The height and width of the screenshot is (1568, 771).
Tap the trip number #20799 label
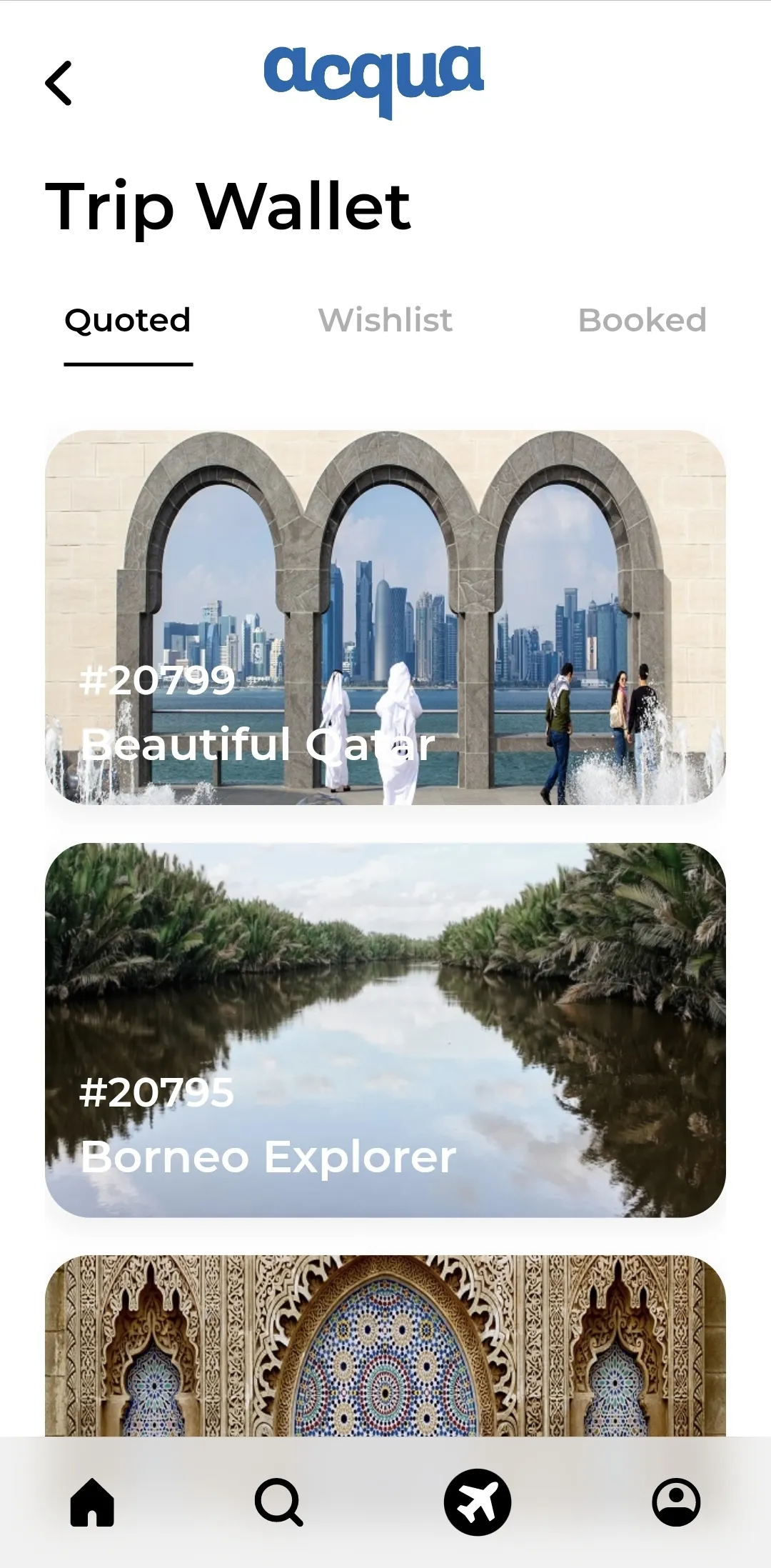[158, 682]
